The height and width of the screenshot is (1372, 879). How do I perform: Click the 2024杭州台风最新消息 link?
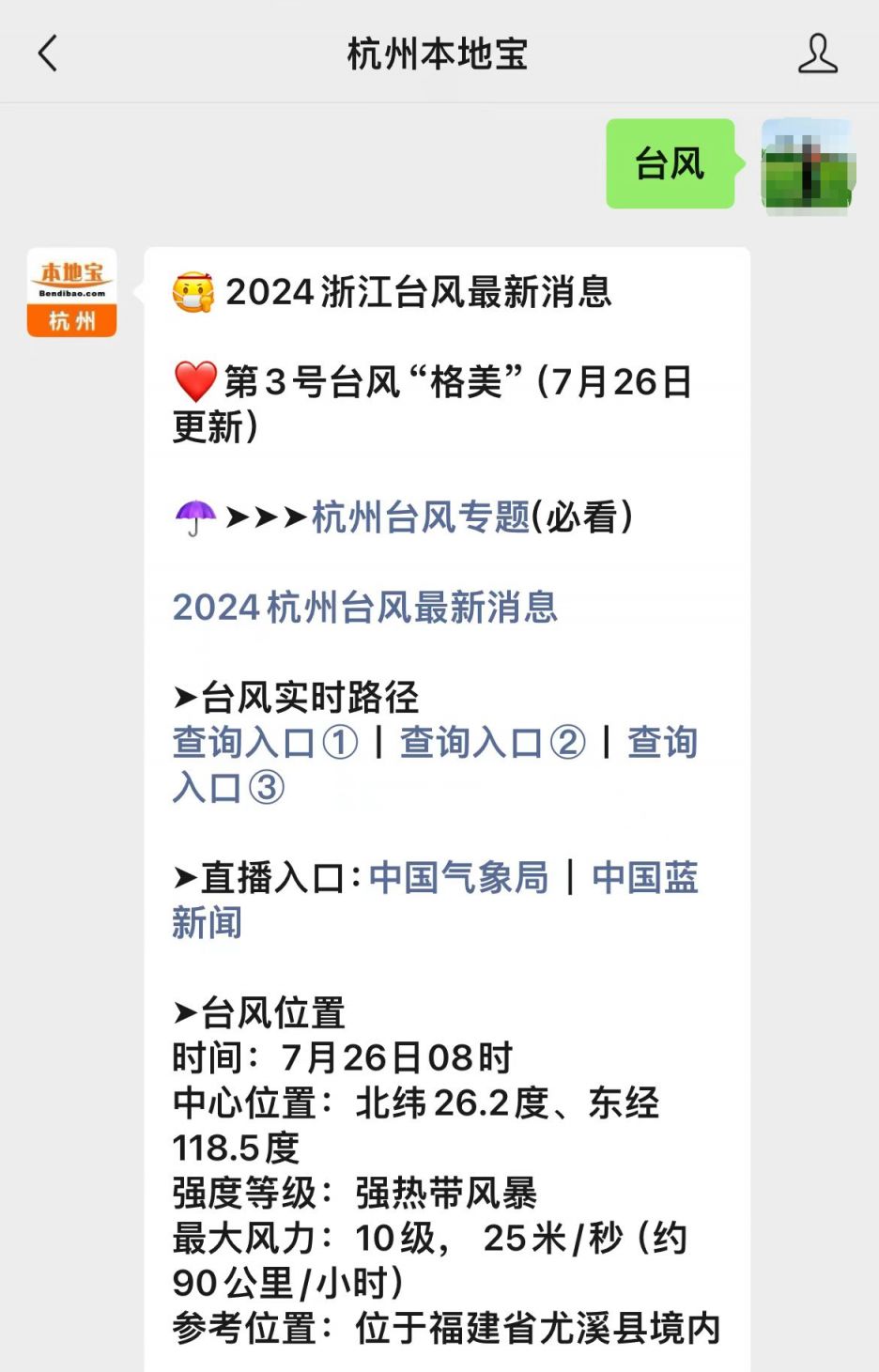tap(364, 609)
